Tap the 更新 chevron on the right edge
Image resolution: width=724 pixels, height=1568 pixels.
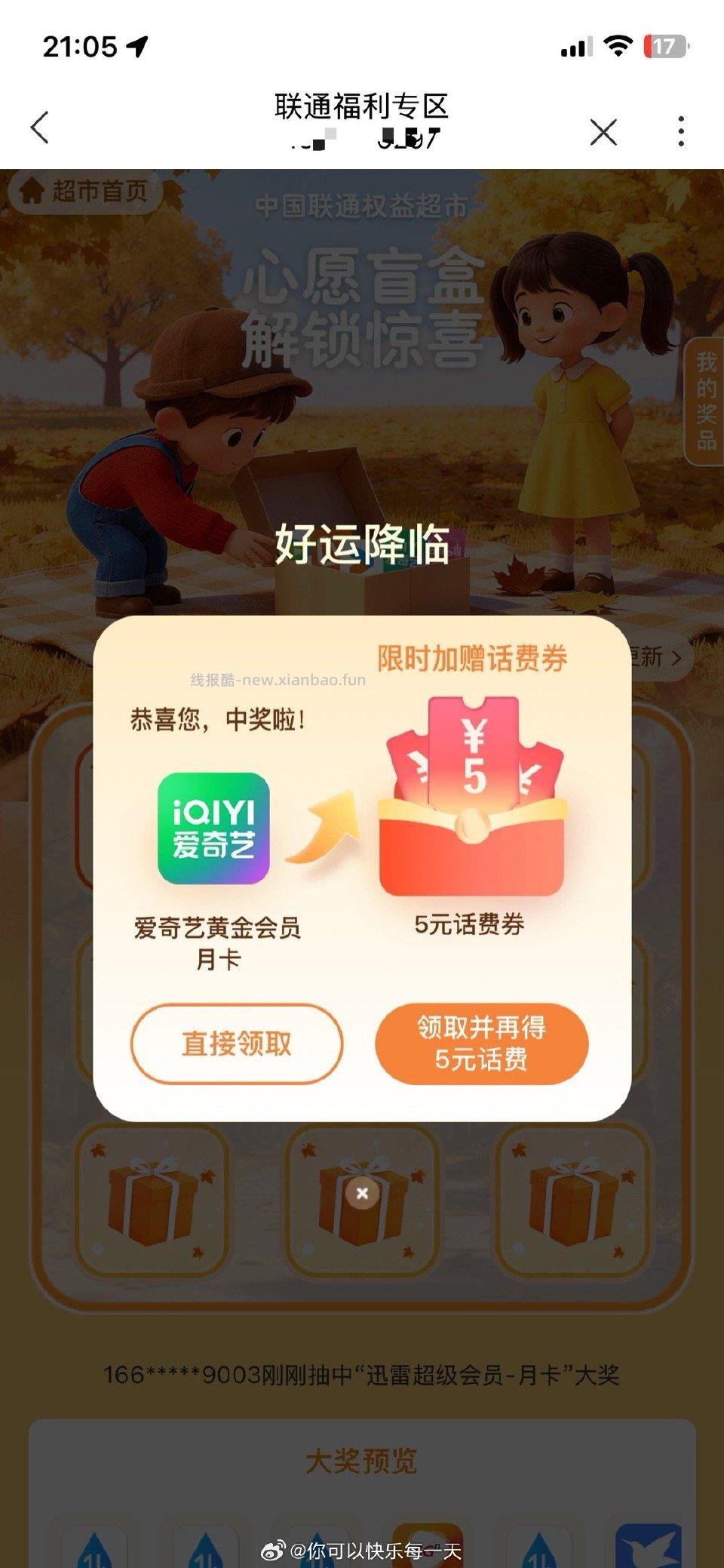coord(676,658)
